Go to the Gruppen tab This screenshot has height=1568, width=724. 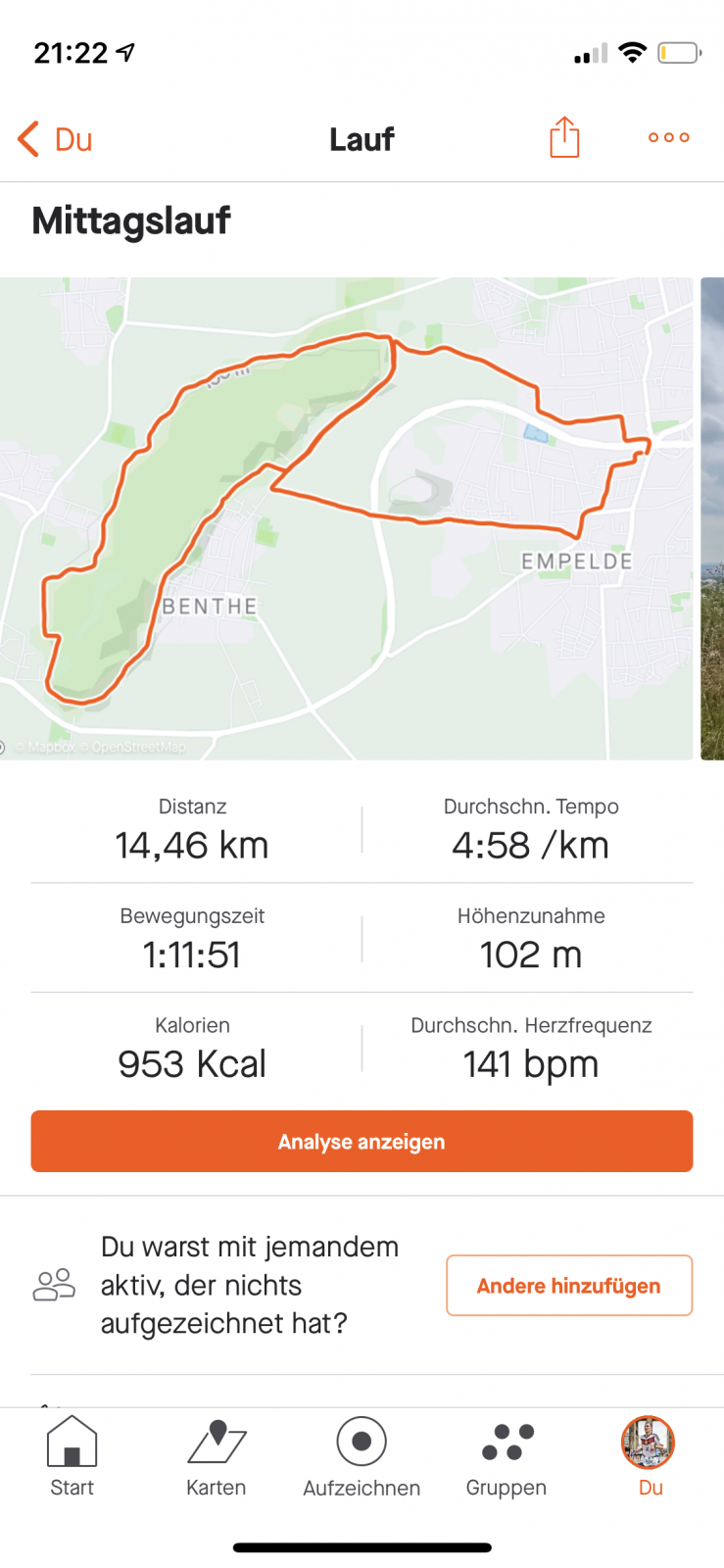click(x=506, y=1457)
